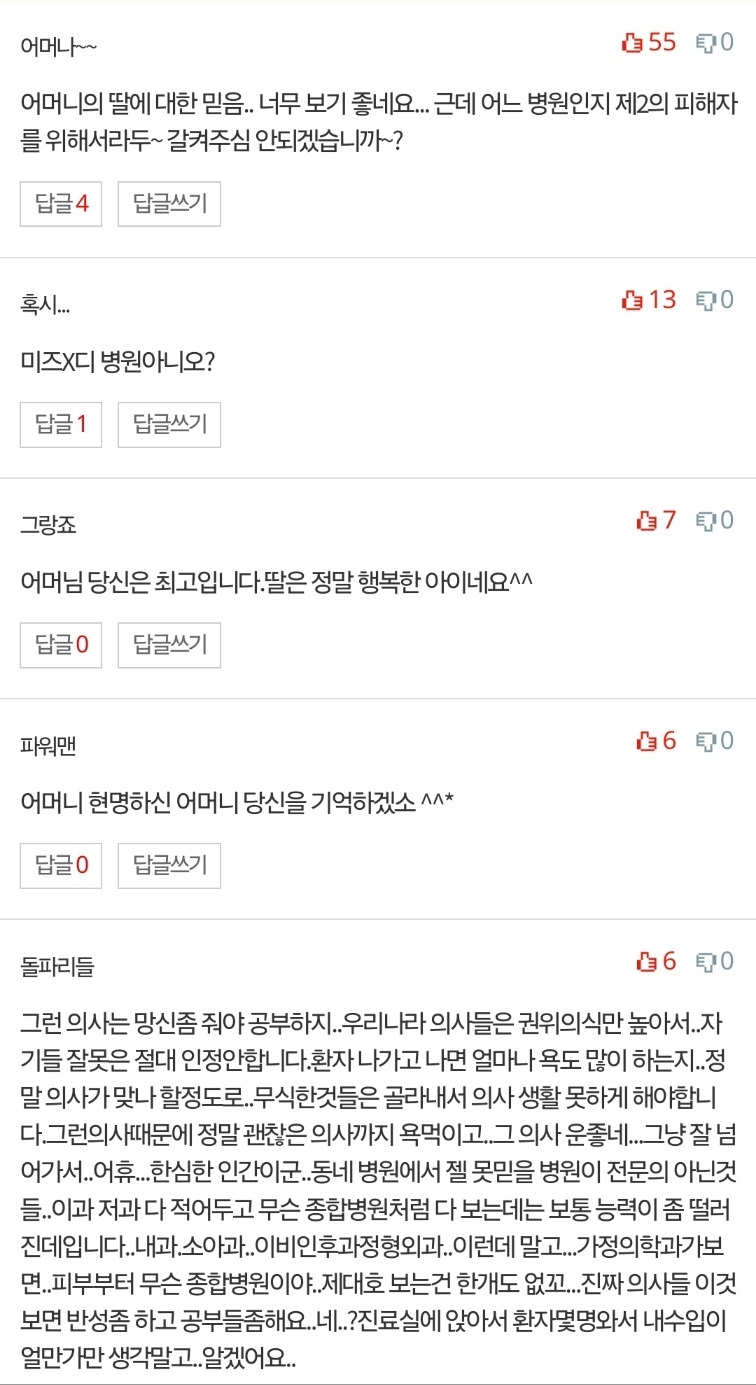This screenshot has height=1385, width=756.
Task: Open 답글 0 under 파워맨's comment
Action: [x=61, y=865]
